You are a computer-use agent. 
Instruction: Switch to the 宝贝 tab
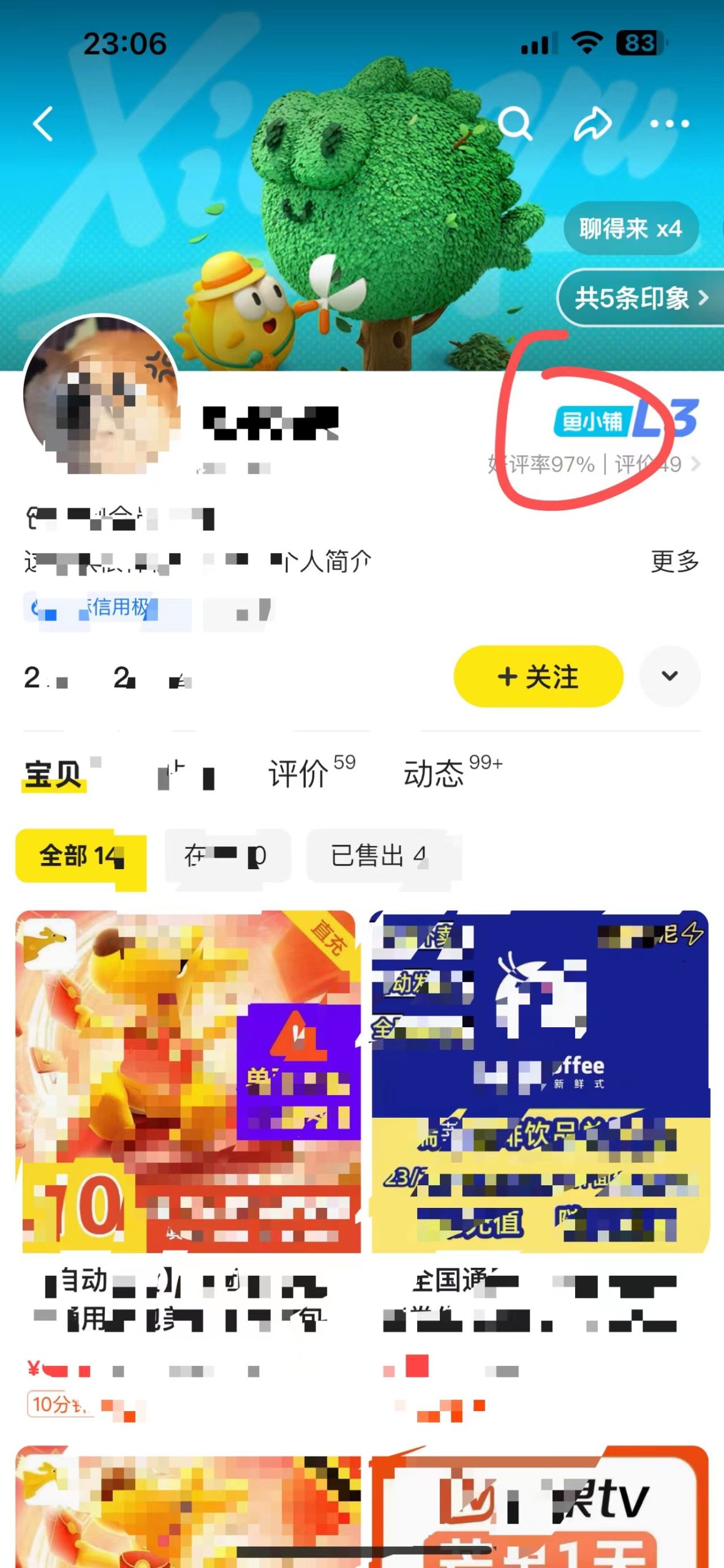click(53, 774)
